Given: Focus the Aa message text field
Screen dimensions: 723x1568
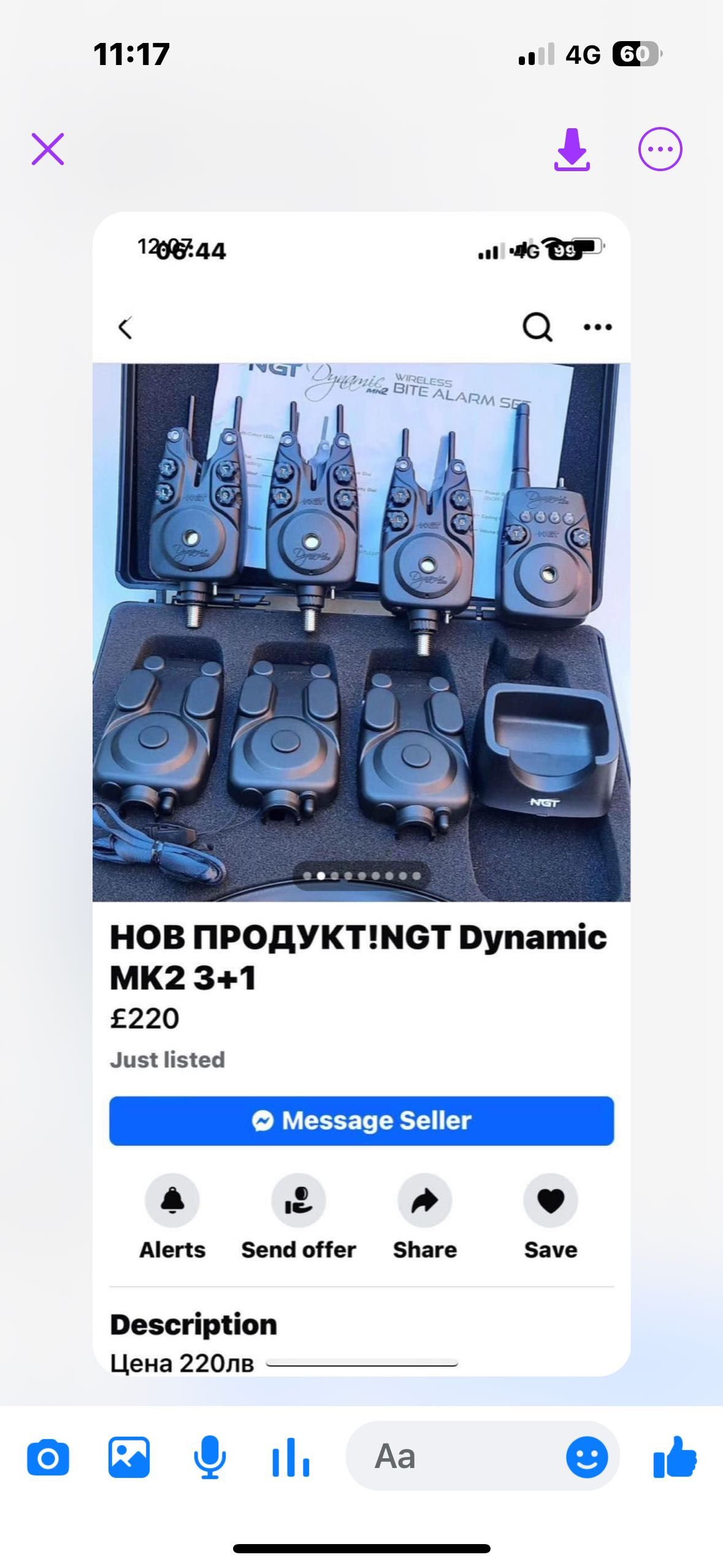Looking at the screenshot, I should pos(454,1456).
